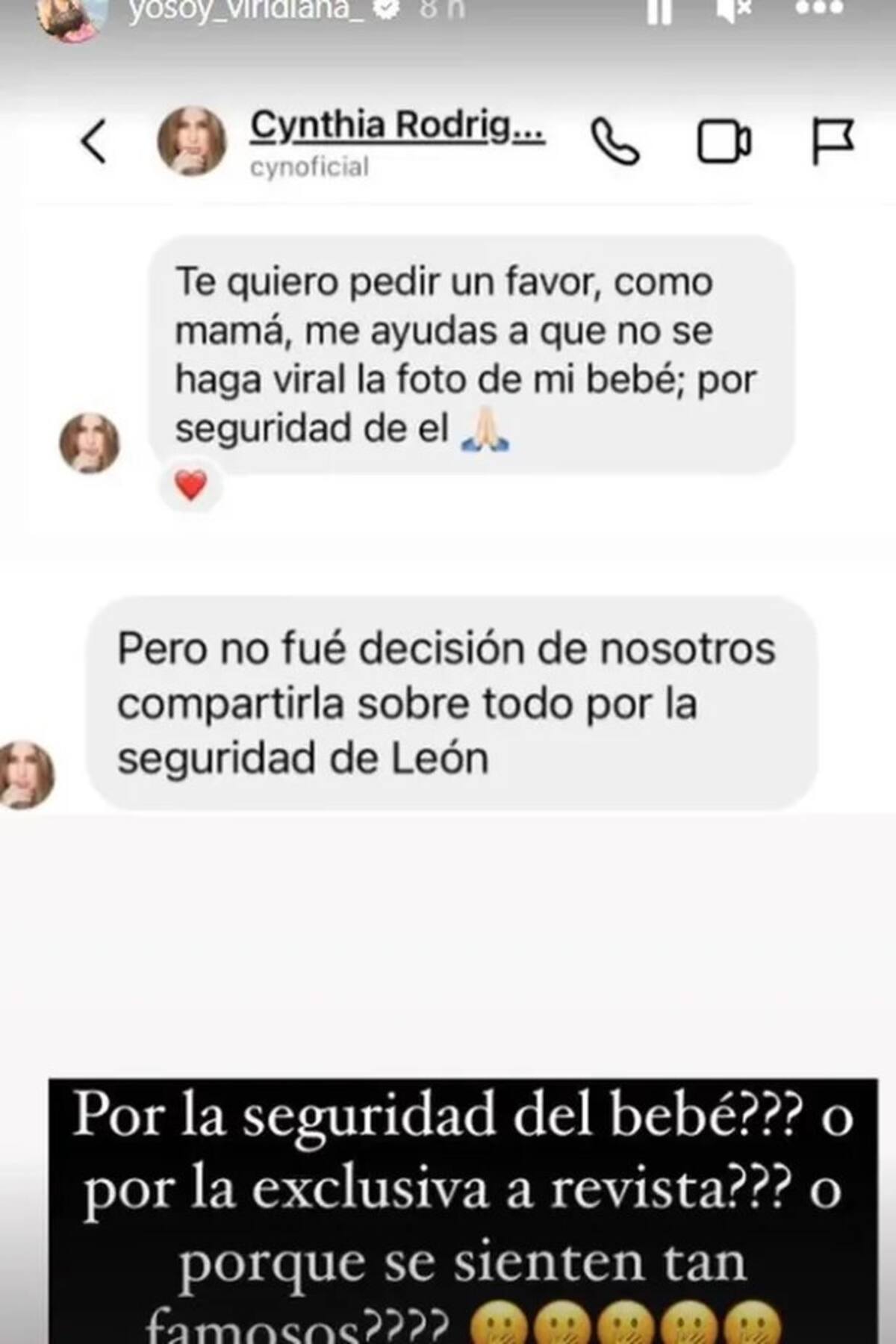Open the story's three-dot options menu
The width and height of the screenshot is (896, 1344).
(818, 9)
